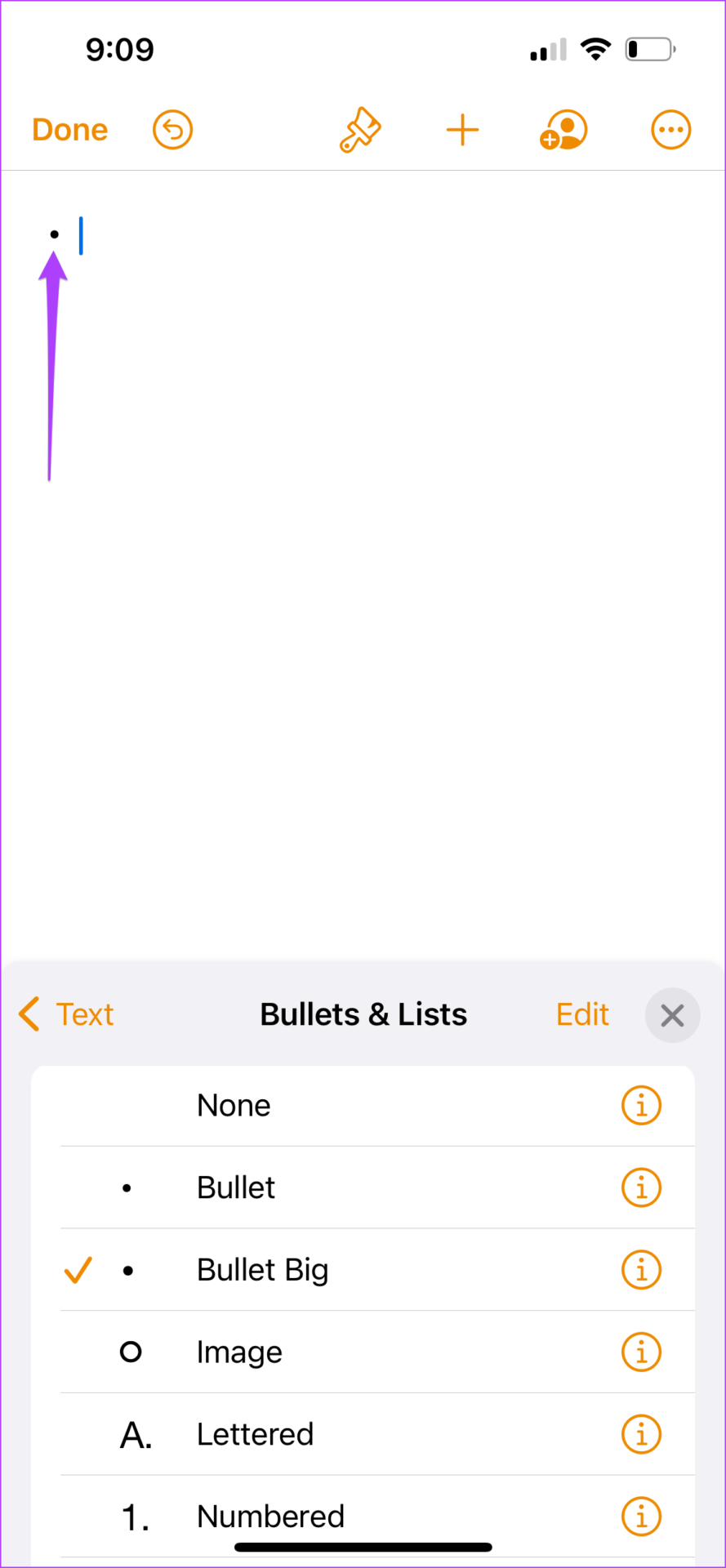Select the Image list style
Image resolution: width=726 pixels, height=1568 pixels.
coord(363,1352)
